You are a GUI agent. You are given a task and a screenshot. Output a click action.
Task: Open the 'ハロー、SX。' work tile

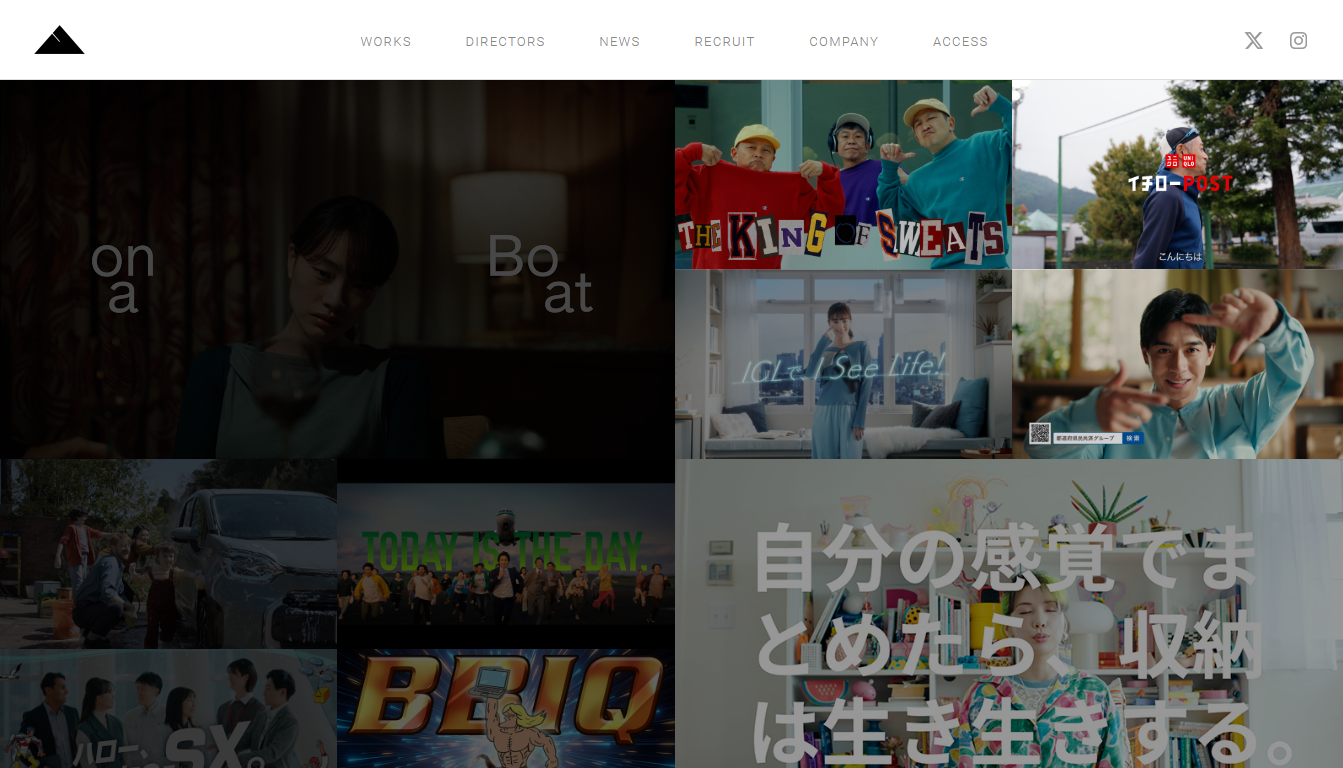168,709
